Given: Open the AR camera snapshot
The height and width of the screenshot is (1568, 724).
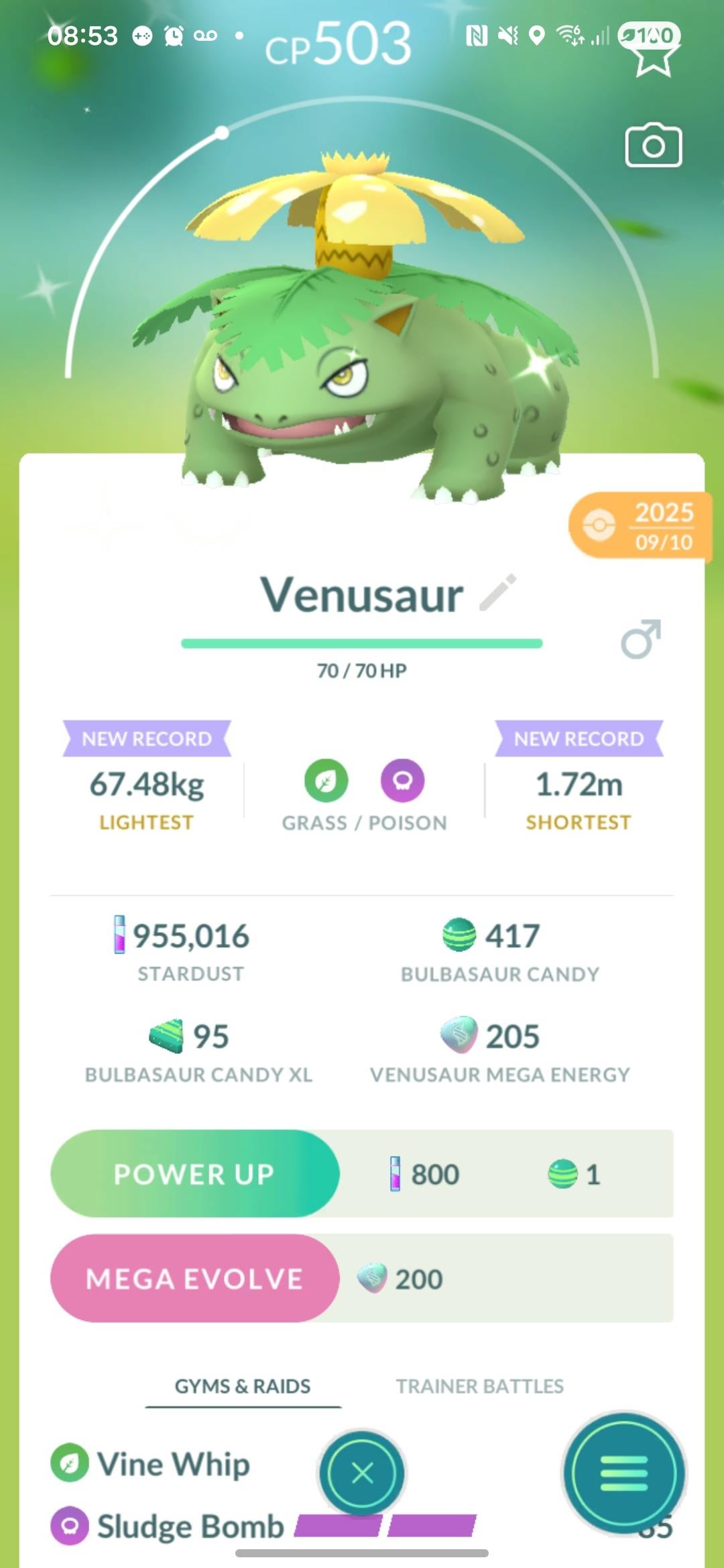Looking at the screenshot, I should (x=653, y=145).
